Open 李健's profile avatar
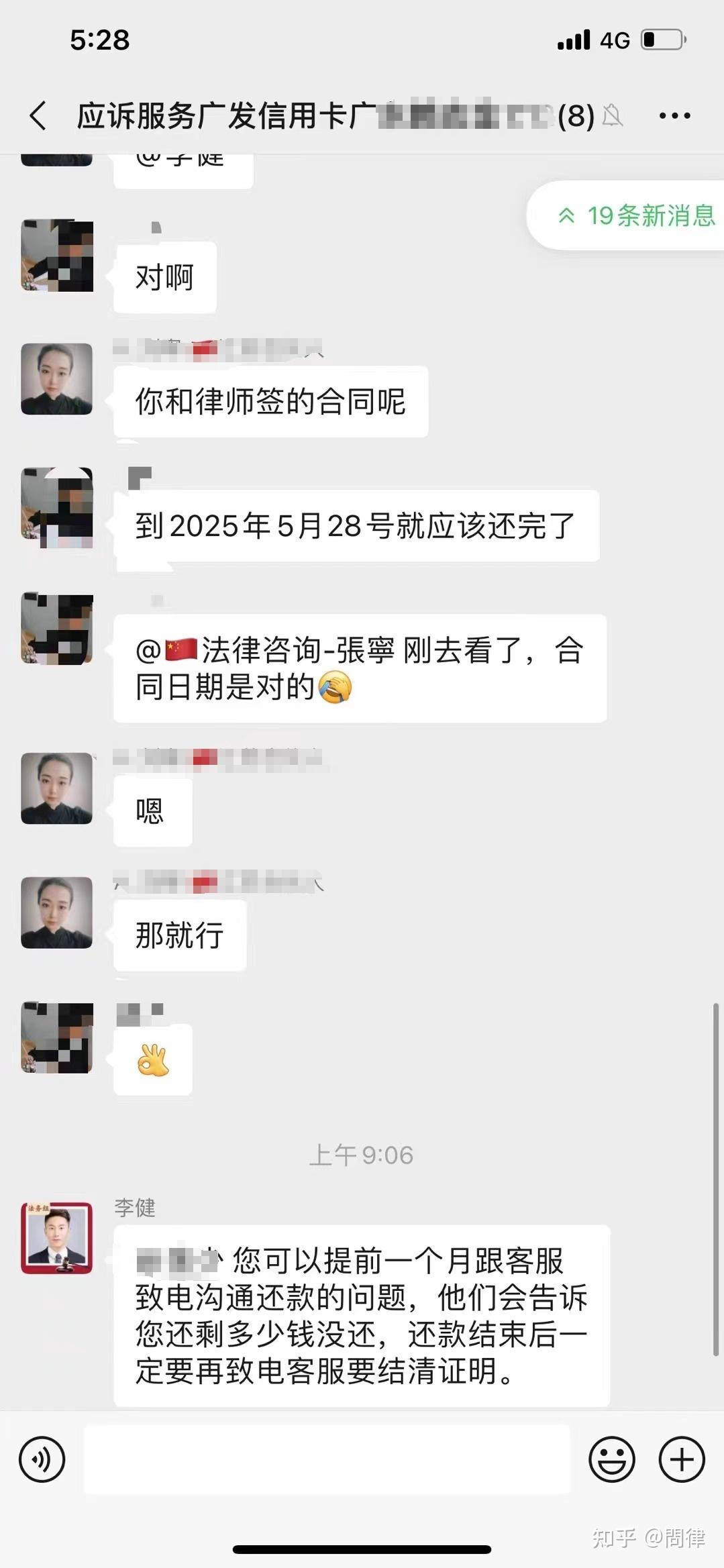This screenshot has width=724, height=1568. (x=57, y=1238)
